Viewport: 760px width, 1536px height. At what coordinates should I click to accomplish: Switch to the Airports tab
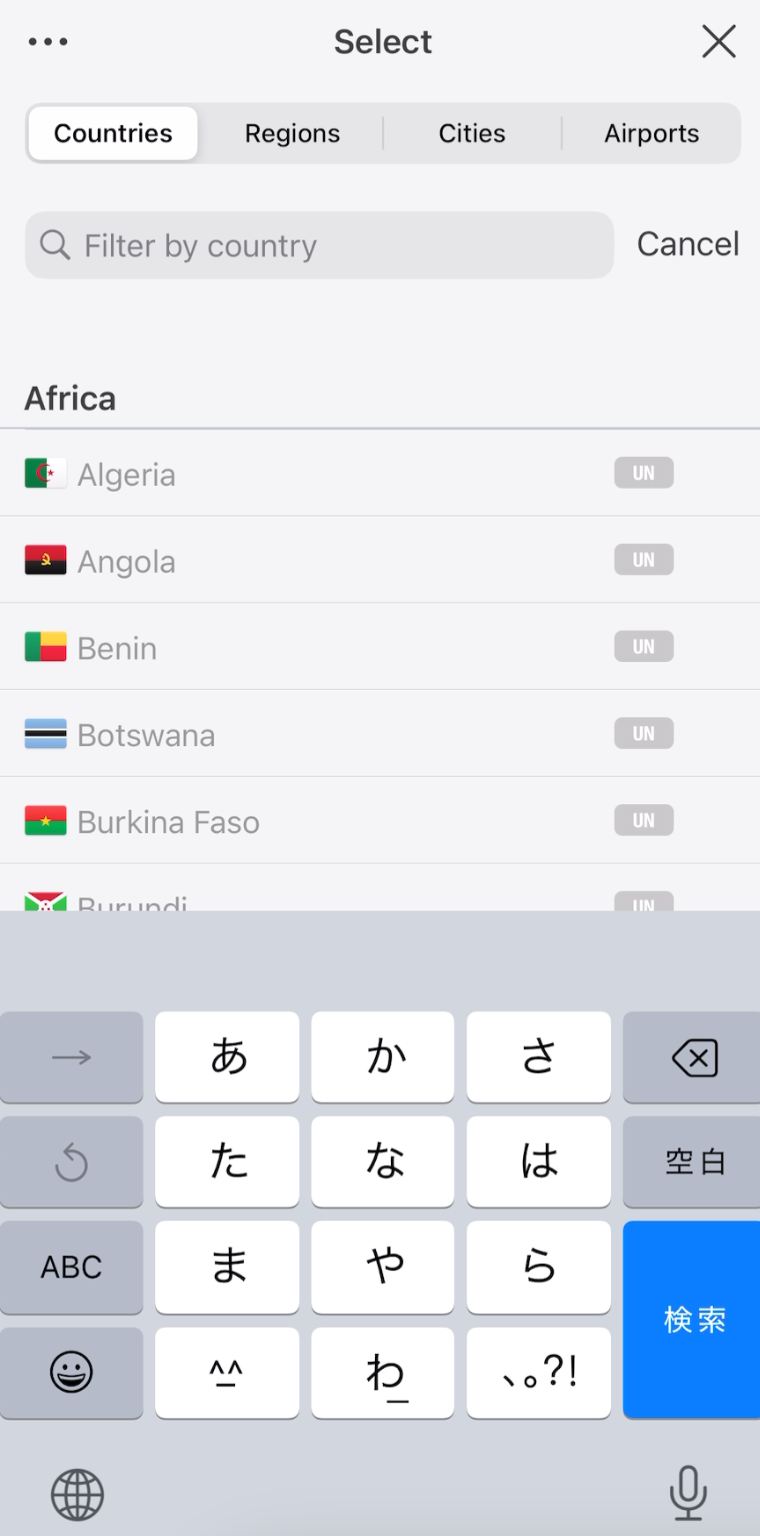[x=651, y=134]
